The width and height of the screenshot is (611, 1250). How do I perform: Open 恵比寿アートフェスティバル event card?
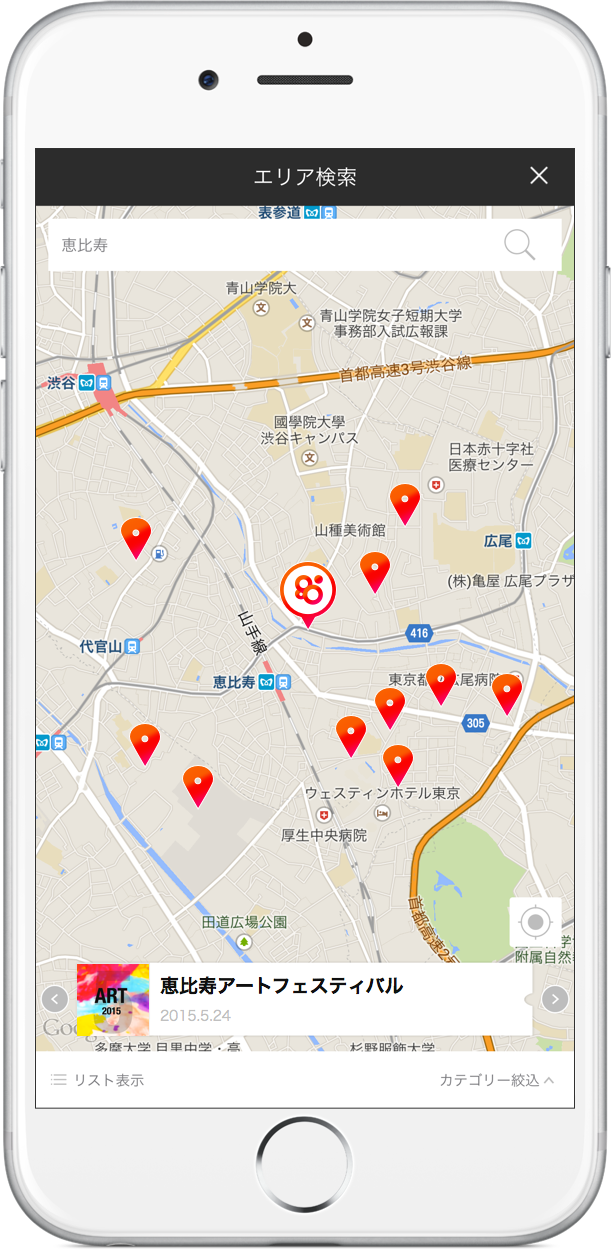[300, 998]
